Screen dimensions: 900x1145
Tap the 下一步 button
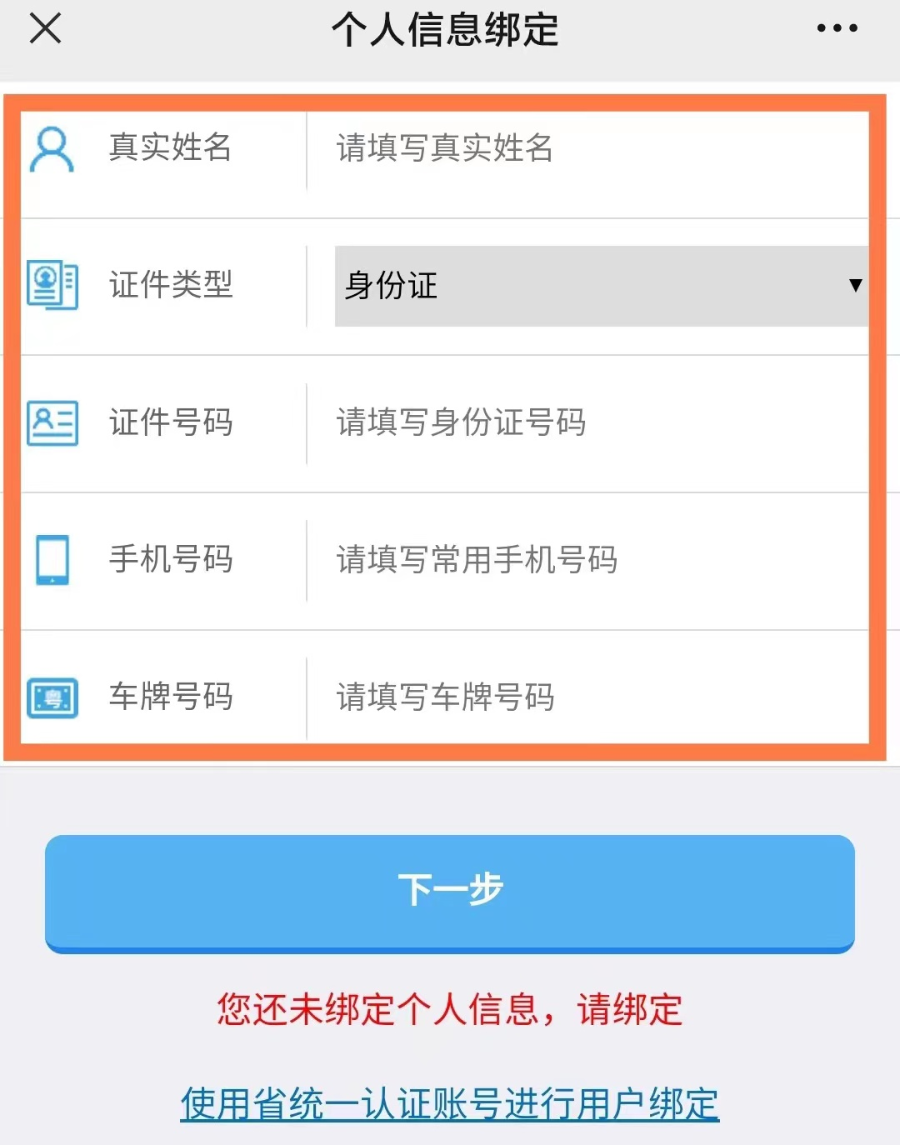click(450, 891)
